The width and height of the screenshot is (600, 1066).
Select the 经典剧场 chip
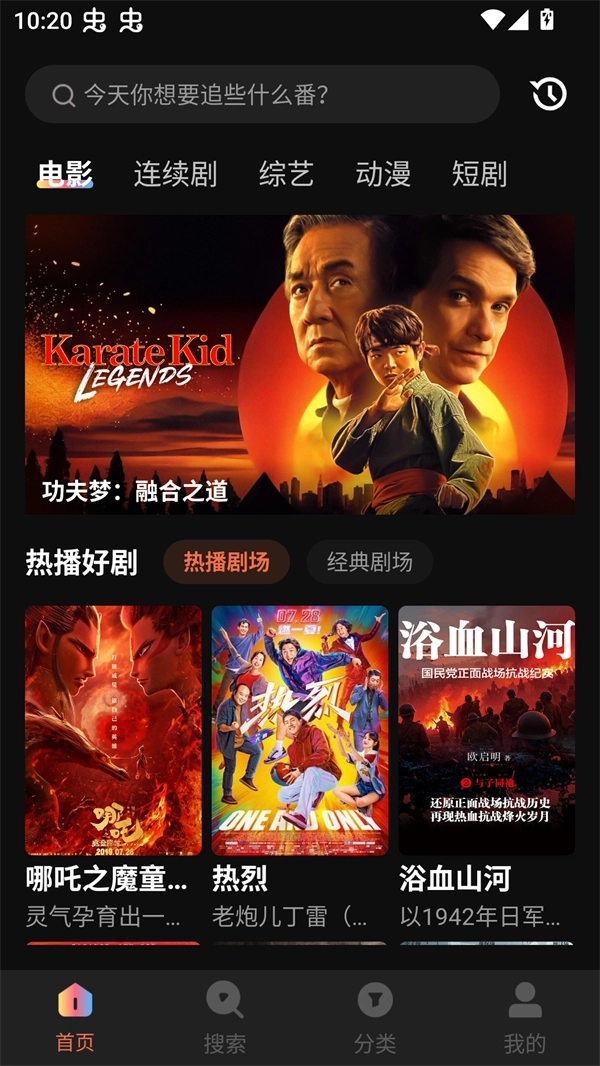tap(369, 562)
